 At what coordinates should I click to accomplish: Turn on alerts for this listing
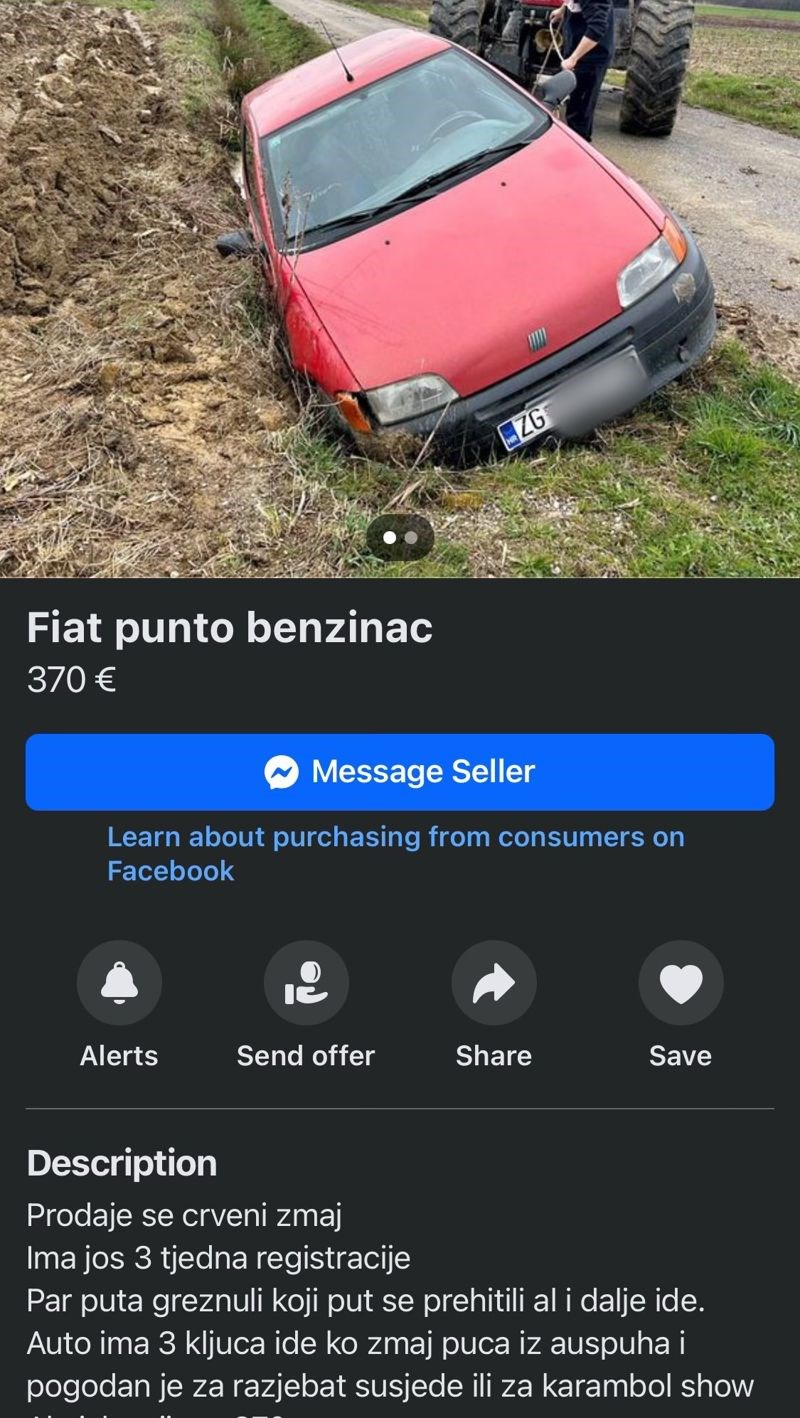(119, 983)
